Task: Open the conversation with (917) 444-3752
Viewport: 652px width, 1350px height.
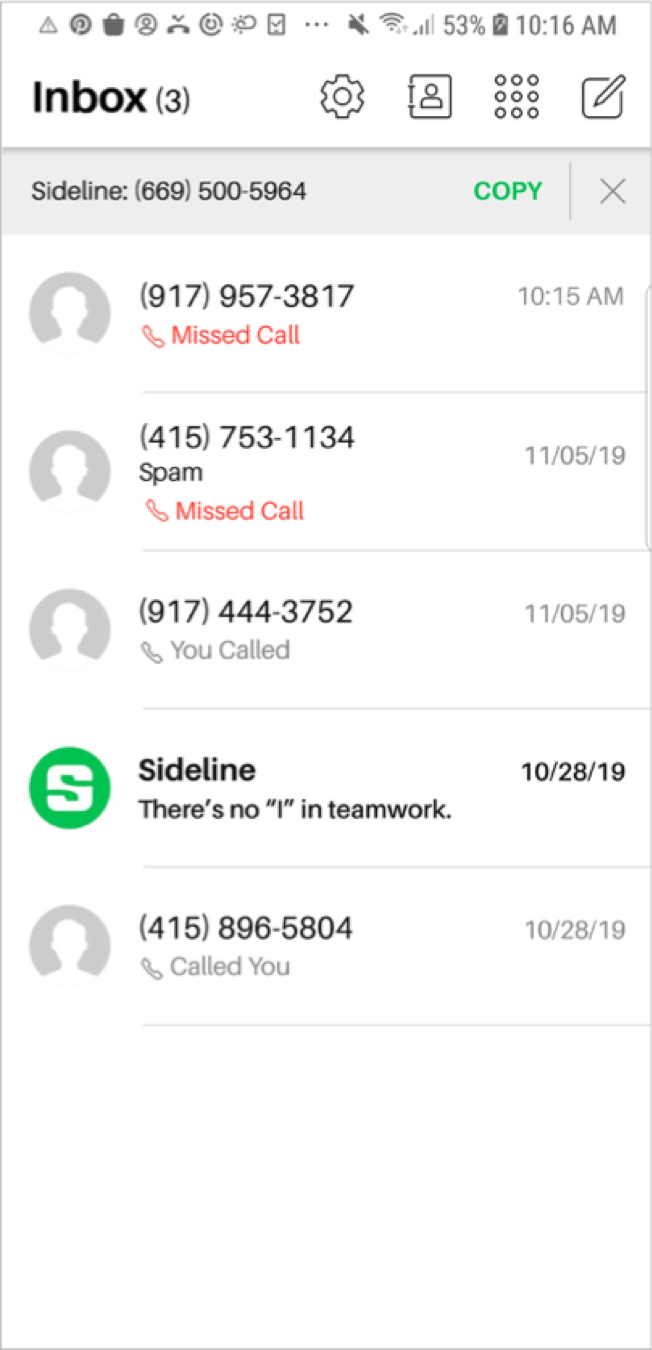Action: pyautogui.click(x=326, y=630)
